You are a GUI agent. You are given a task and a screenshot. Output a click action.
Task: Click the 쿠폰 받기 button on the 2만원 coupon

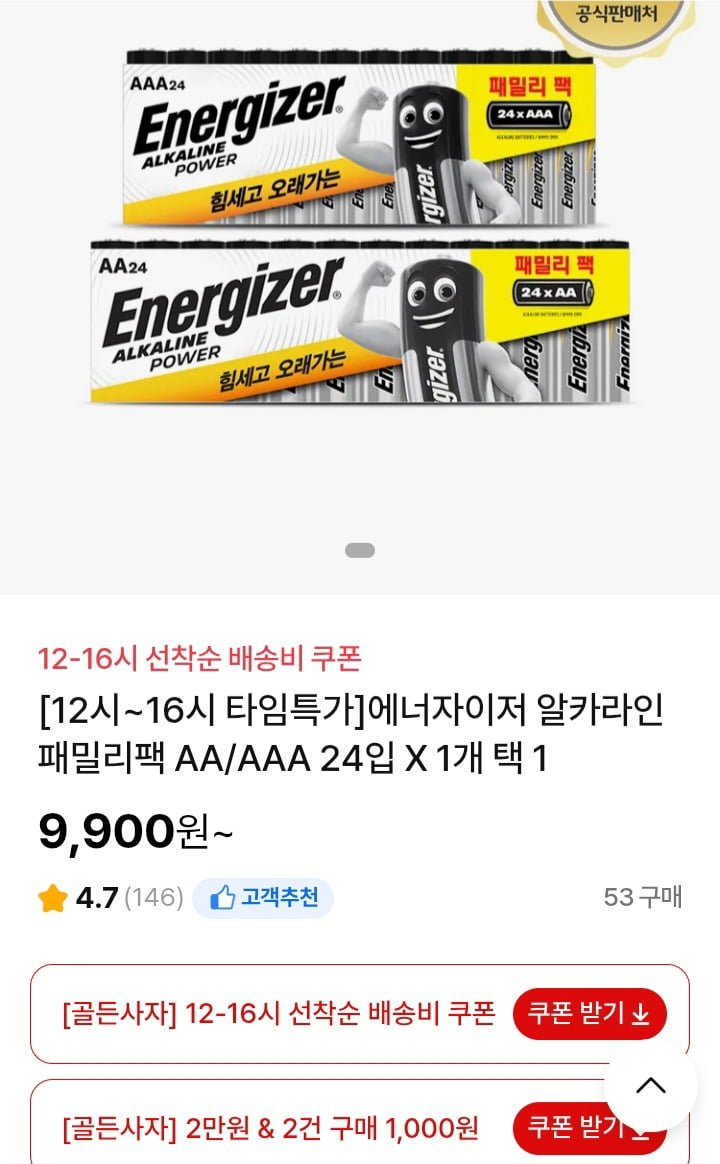(590, 1127)
